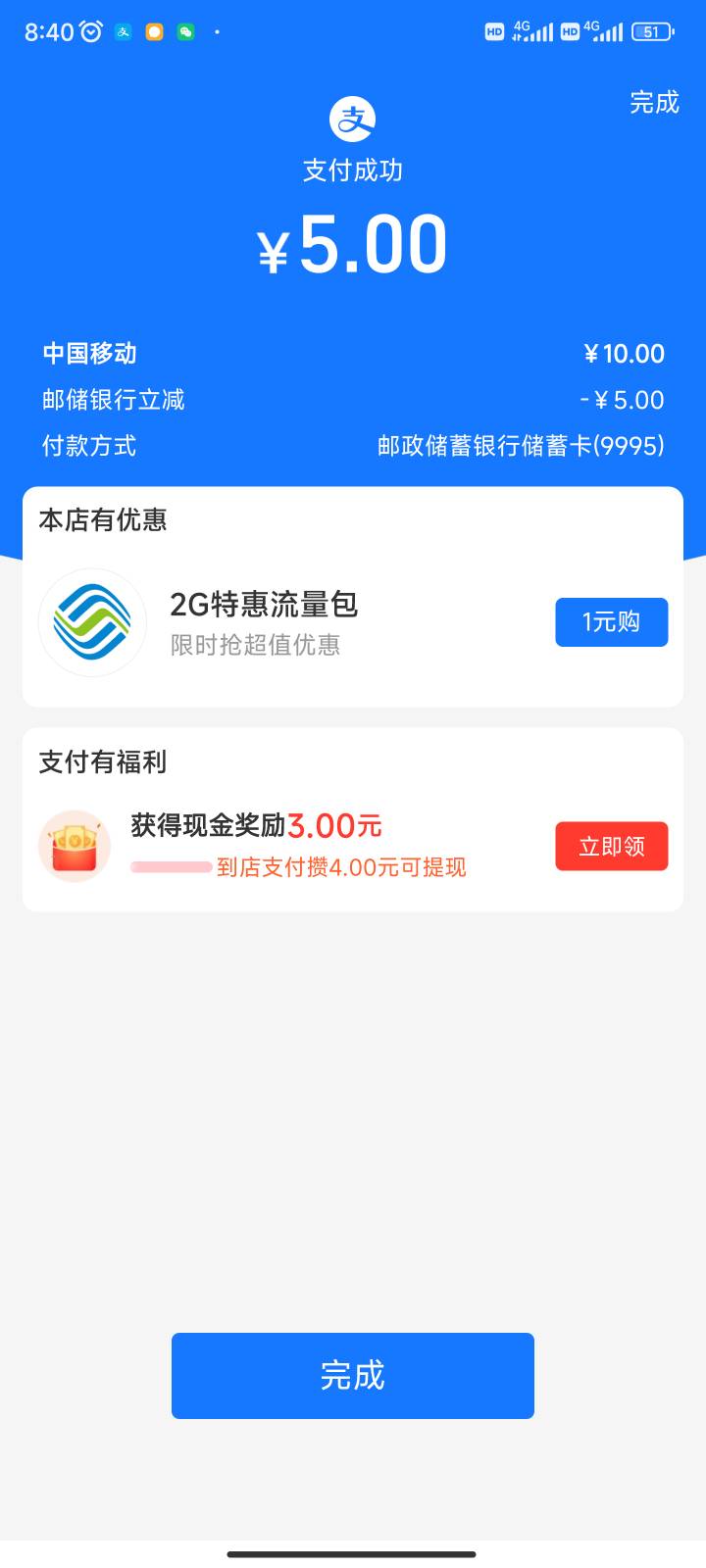This screenshot has height=1568, width=706.
Task: Claim the cash reward with 立即领
Action: (612, 846)
